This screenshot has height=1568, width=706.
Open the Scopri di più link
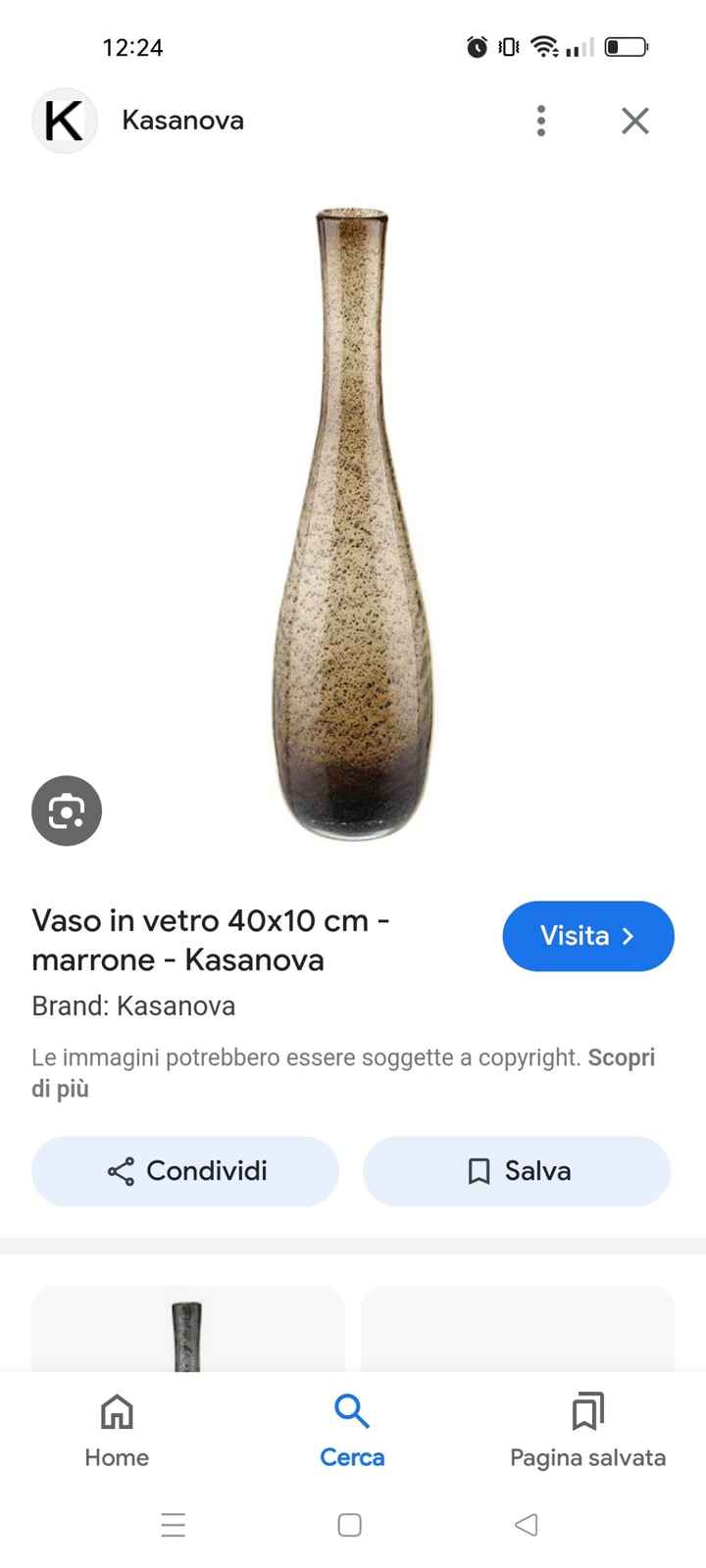(x=622, y=1057)
